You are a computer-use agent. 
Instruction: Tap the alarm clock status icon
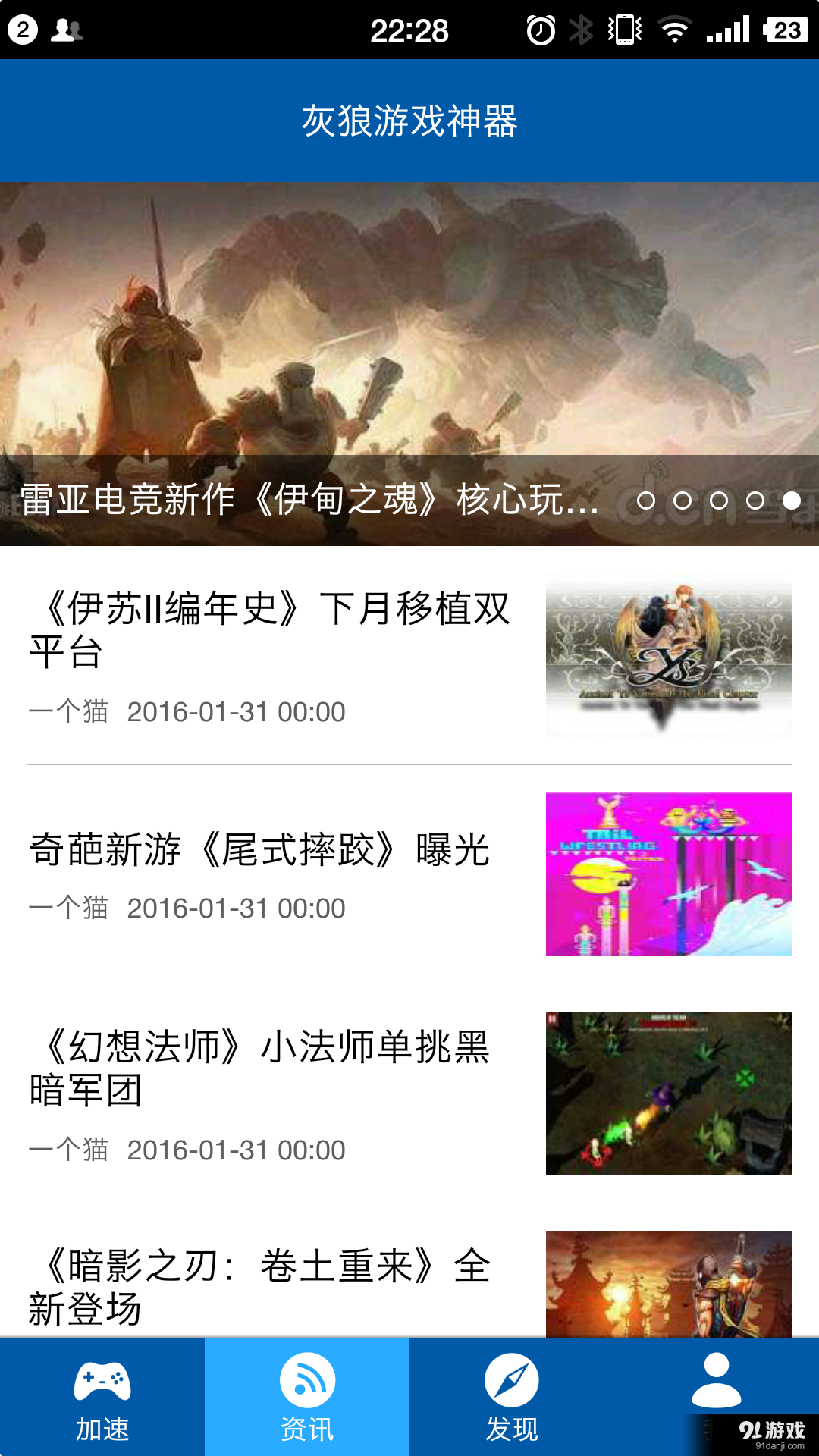540,29
